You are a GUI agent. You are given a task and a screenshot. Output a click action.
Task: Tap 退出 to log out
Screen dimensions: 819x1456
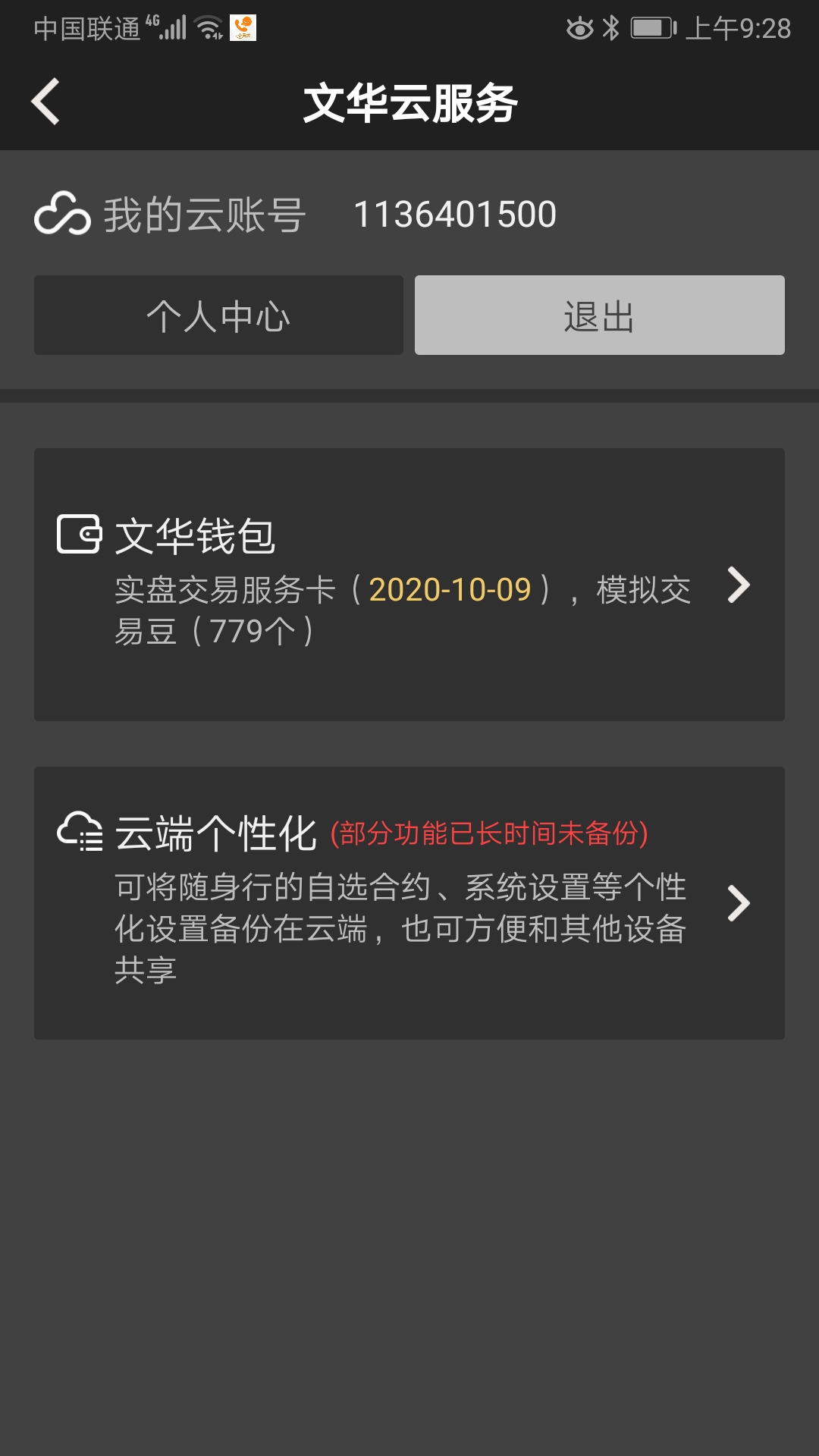pos(599,315)
